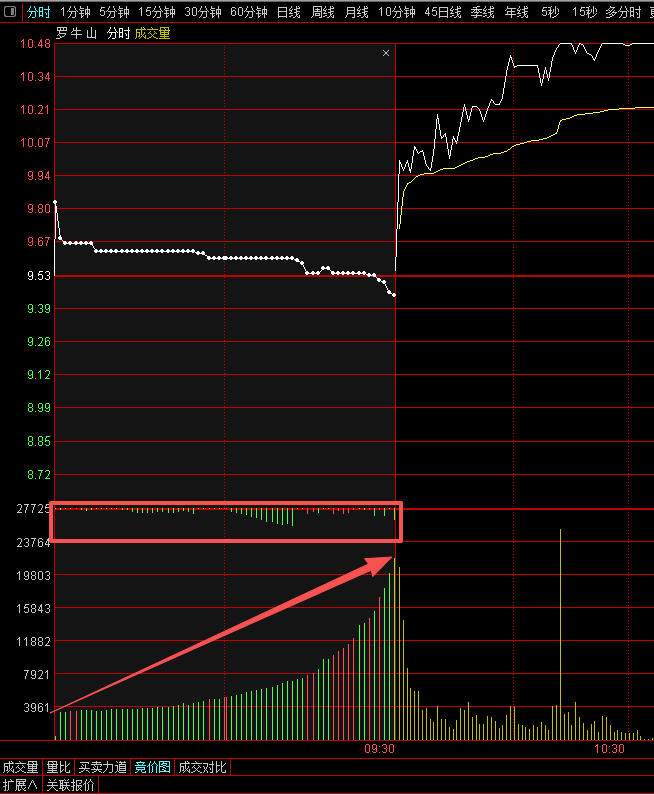Switch to the 季线 quarterly chart
The image size is (654, 795).
[x=482, y=12]
